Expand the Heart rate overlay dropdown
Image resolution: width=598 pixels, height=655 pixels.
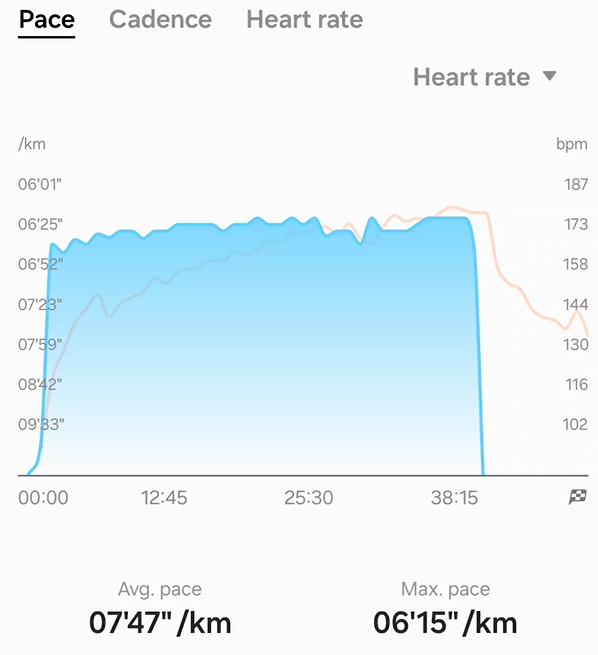[x=485, y=77]
